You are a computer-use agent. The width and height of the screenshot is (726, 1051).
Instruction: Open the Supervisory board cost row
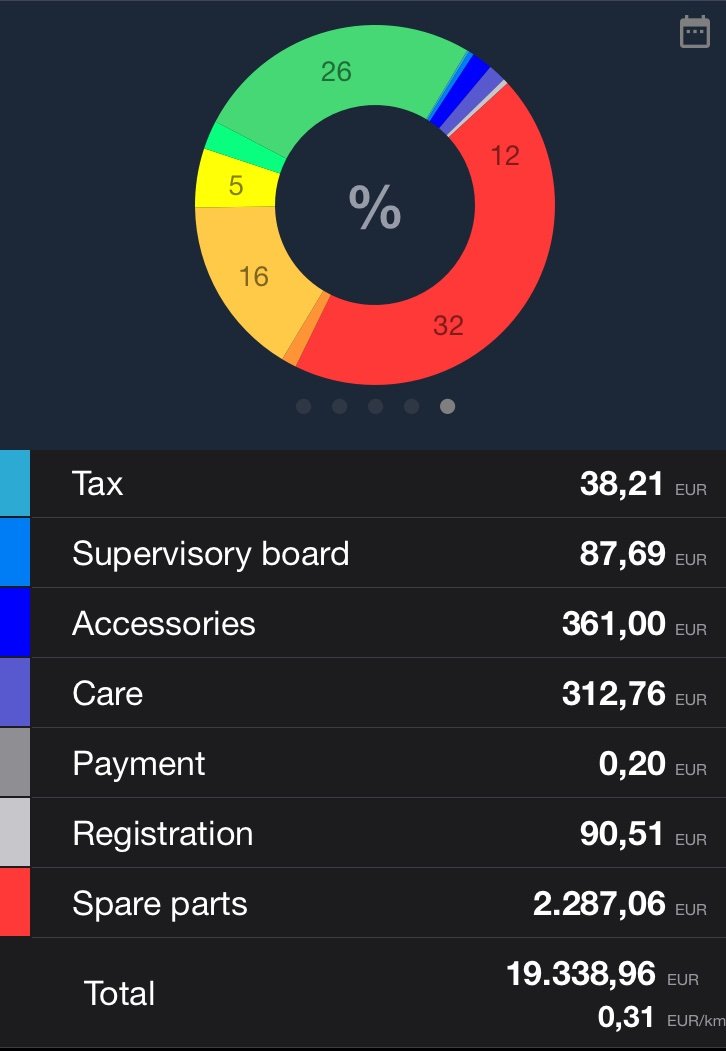point(363,553)
